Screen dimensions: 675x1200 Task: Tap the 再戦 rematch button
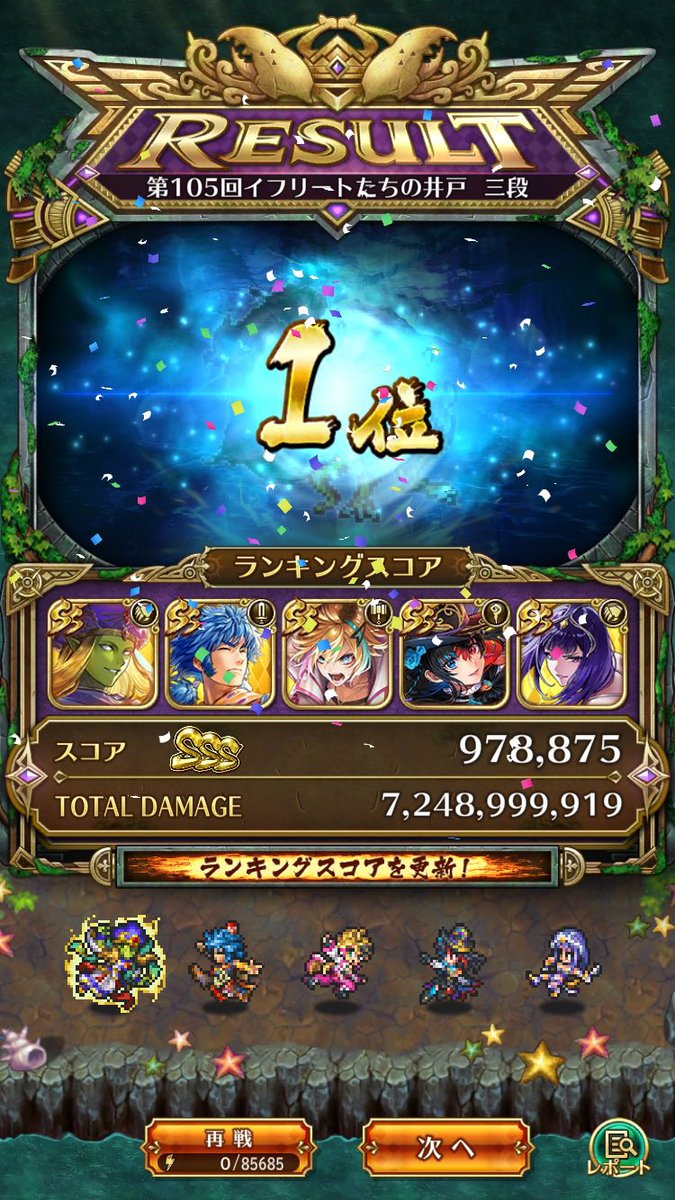click(x=229, y=1147)
